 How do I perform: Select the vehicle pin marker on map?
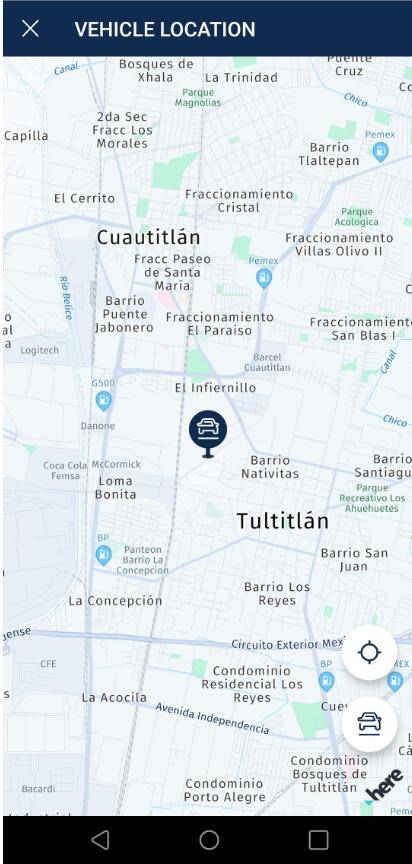coord(208,434)
